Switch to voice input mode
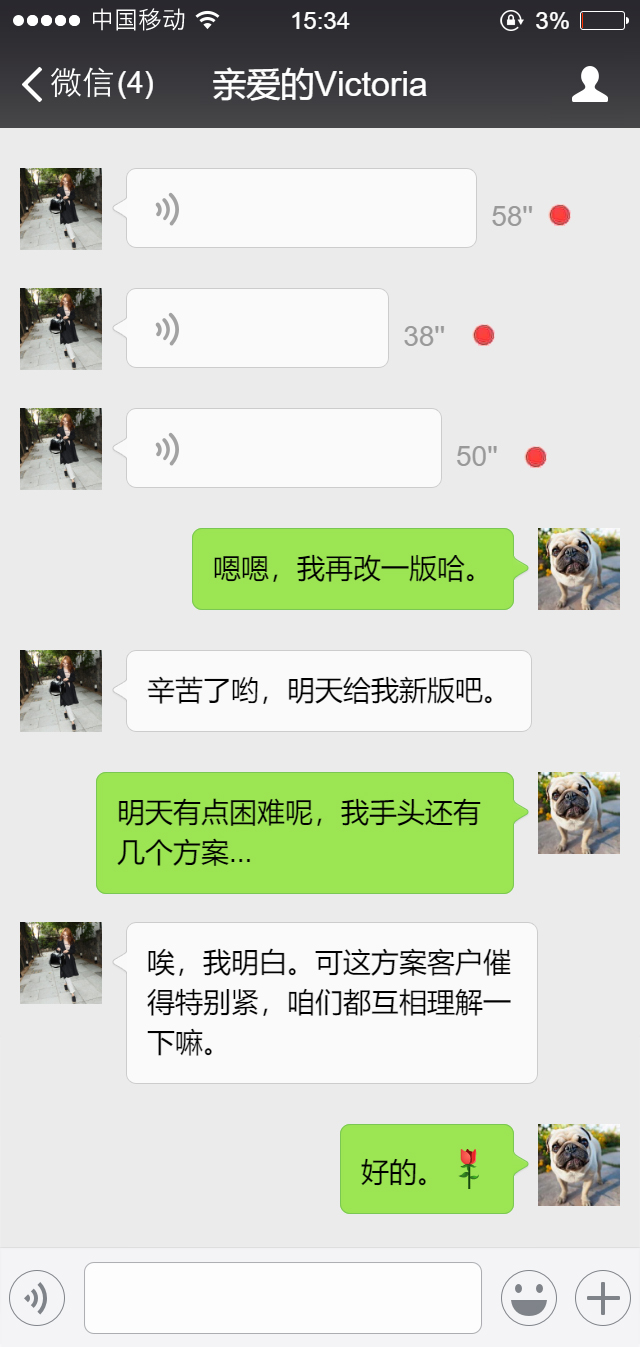The height and width of the screenshot is (1347, 640). pyautogui.click(x=37, y=1298)
